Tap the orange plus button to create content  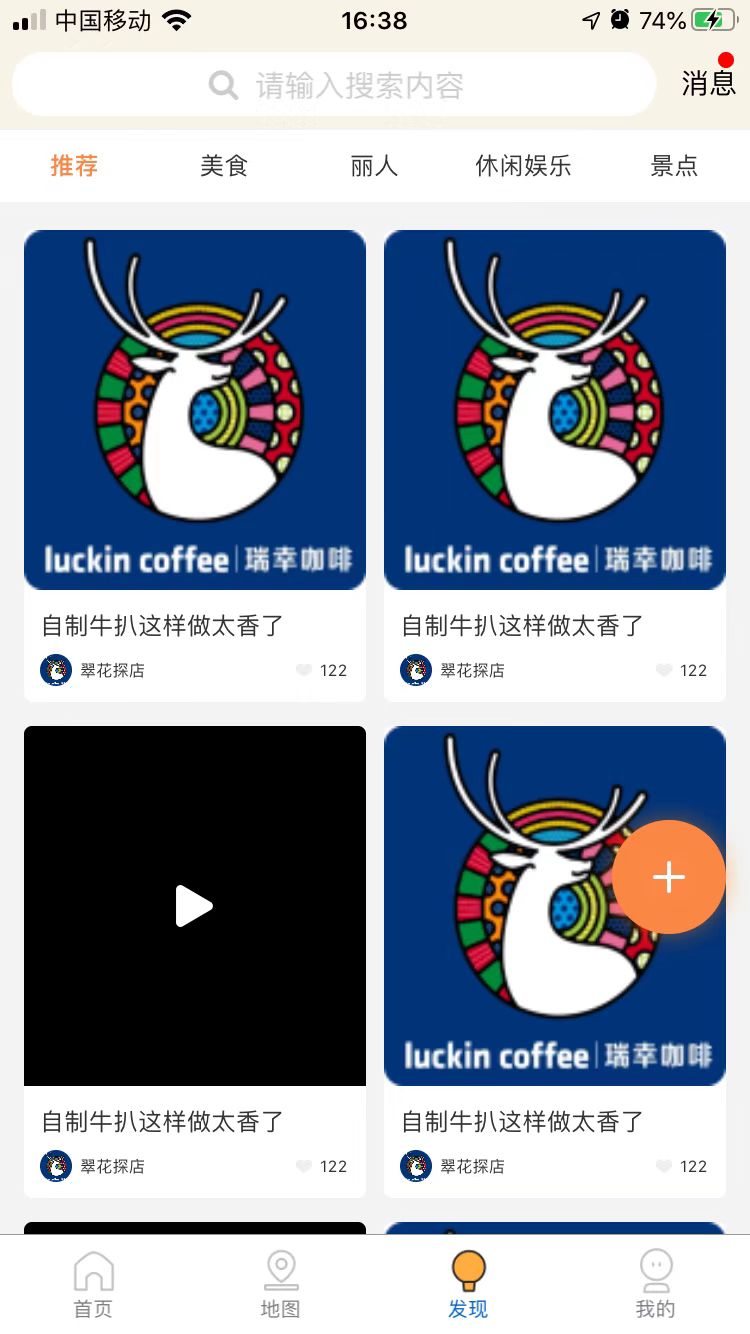click(x=668, y=877)
